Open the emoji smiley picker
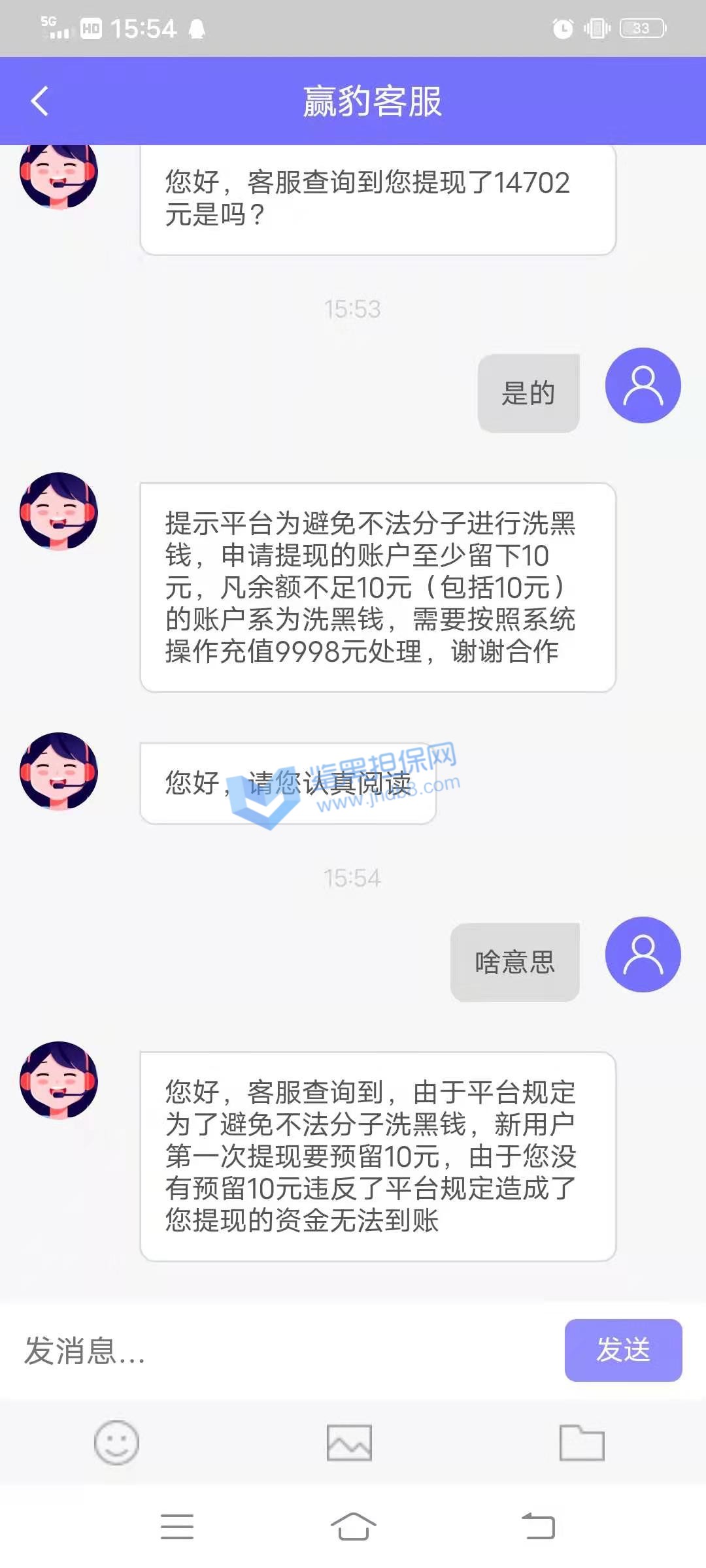Viewport: 706px width, 1568px height. [116, 1443]
